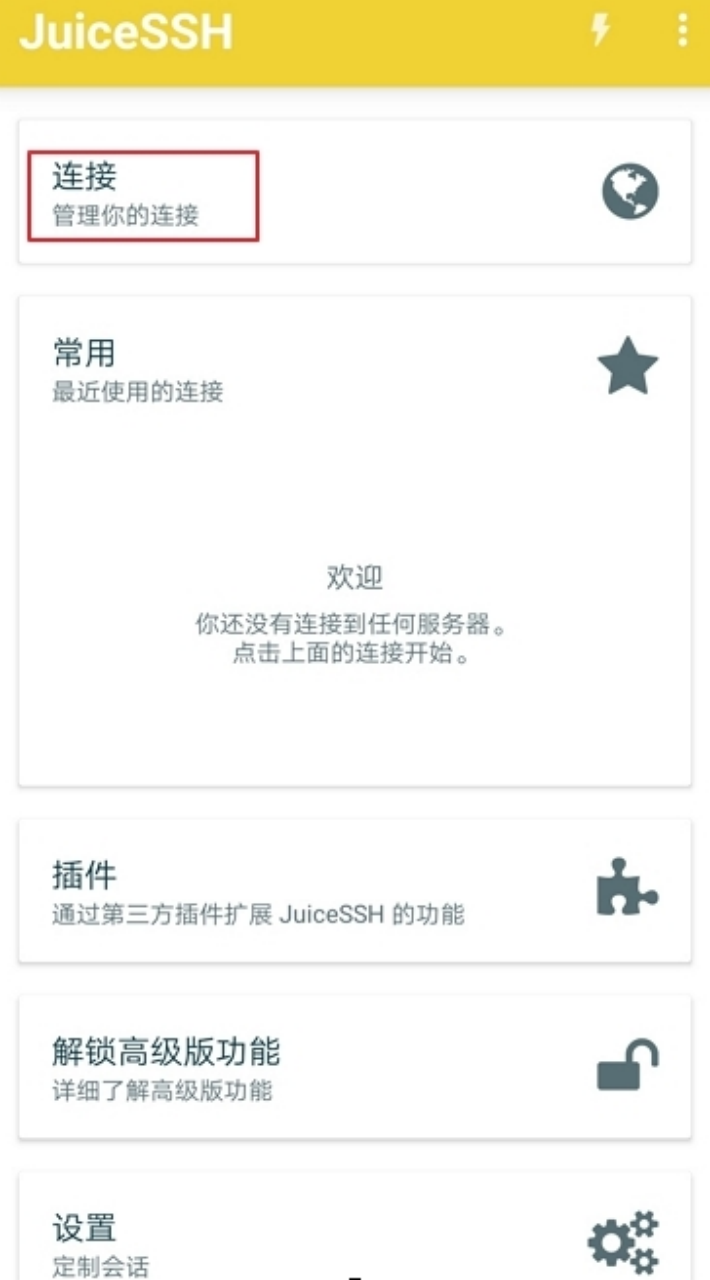710x1280 pixels.
Task: Open the 连接 connections card
Action: click(354, 192)
